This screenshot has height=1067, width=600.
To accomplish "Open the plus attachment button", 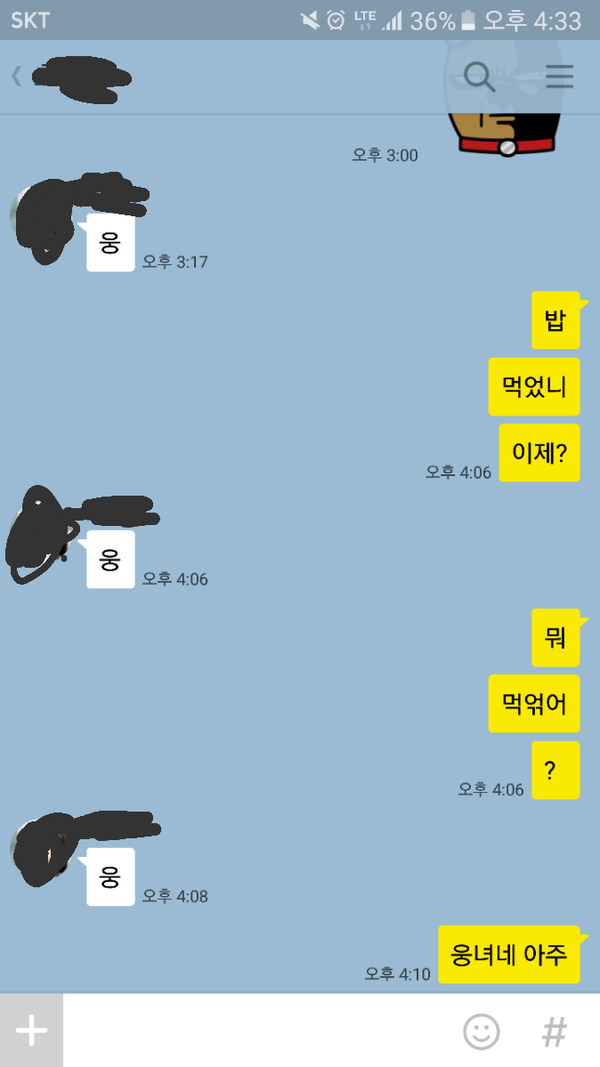I will tap(31, 1030).
